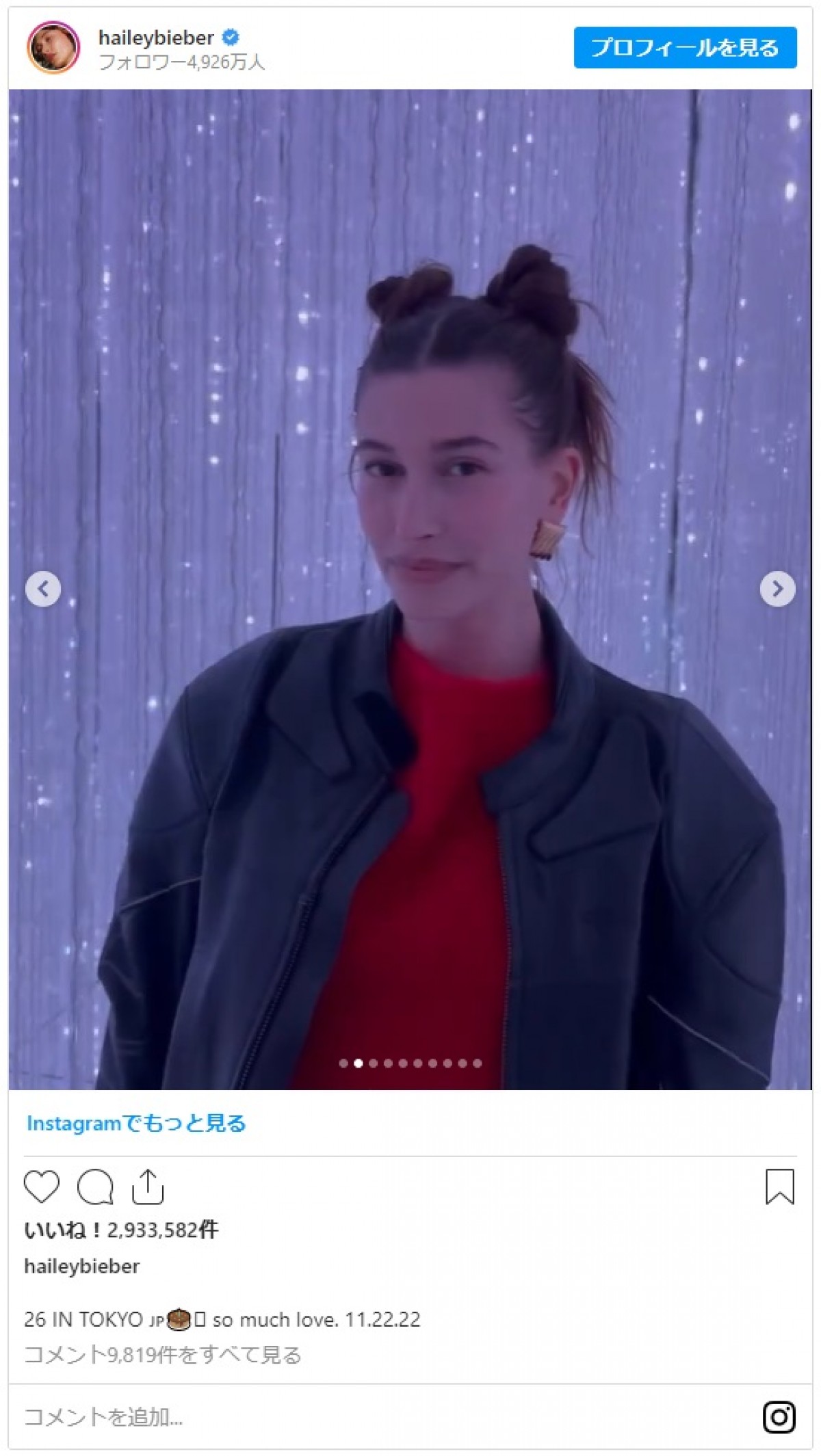Viewport: 821px width, 1456px height.
Task: Tap the carousel page indicator dots
Action: (x=410, y=1063)
